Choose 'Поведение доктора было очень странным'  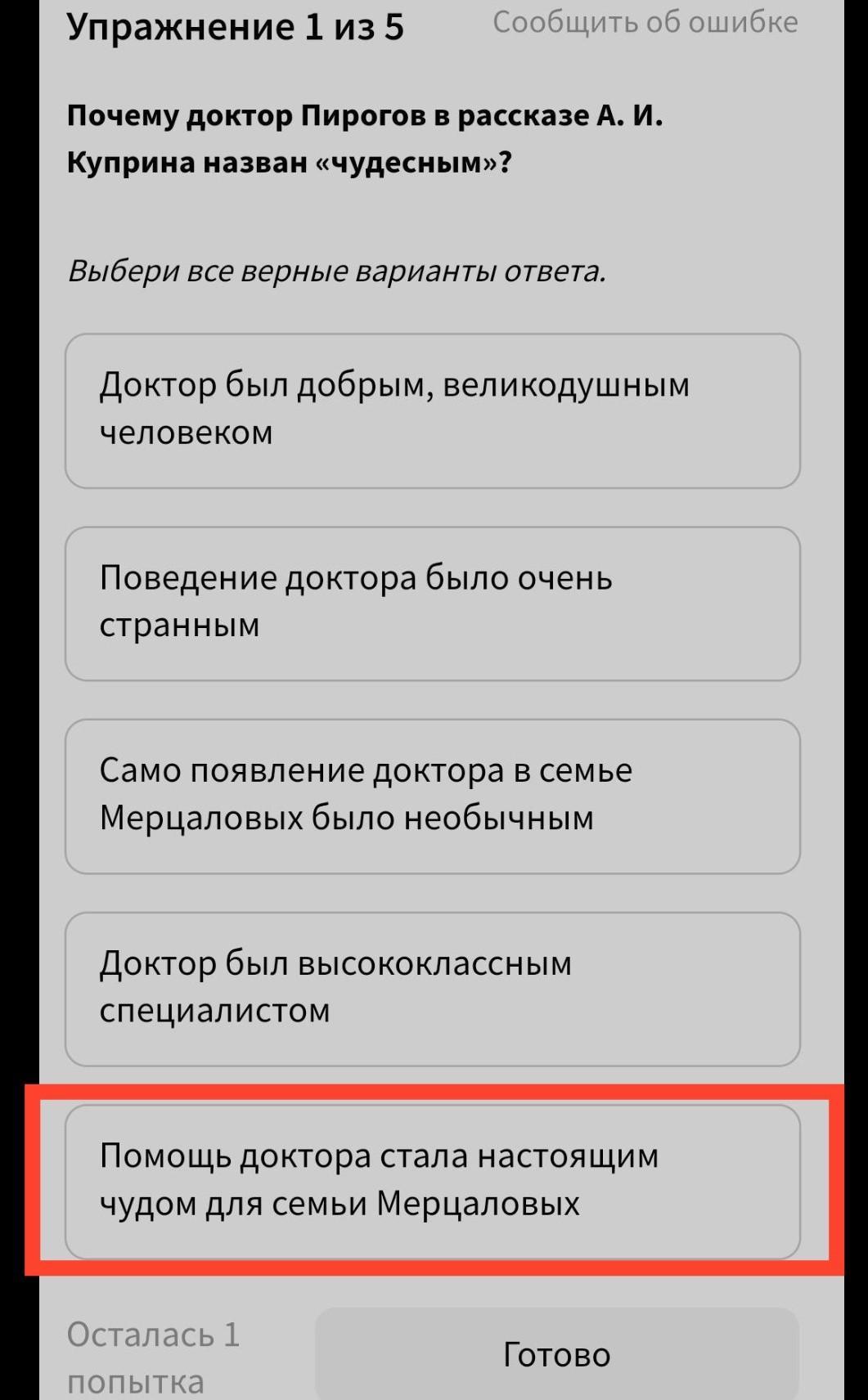[432, 604]
